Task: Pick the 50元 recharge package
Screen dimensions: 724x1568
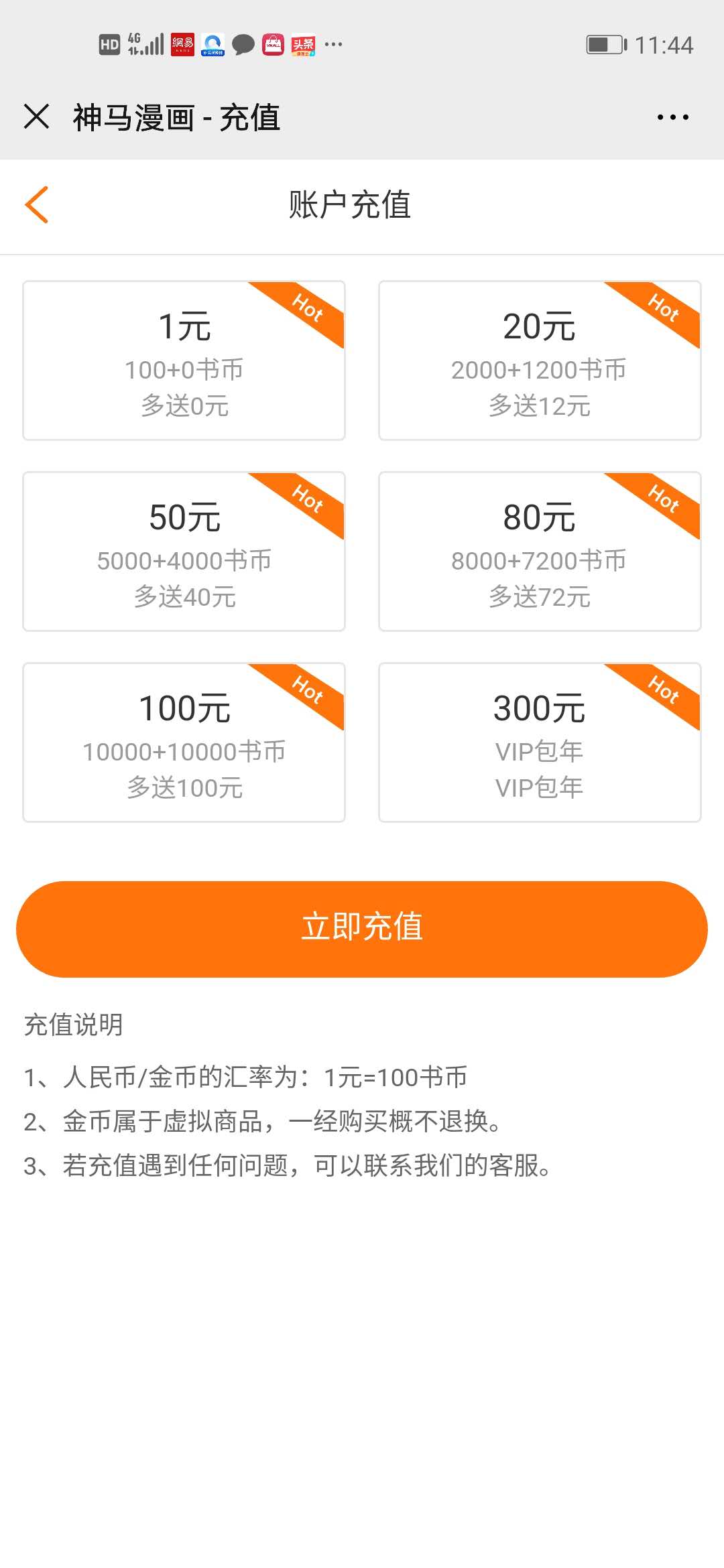Action: click(x=184, y=551)
